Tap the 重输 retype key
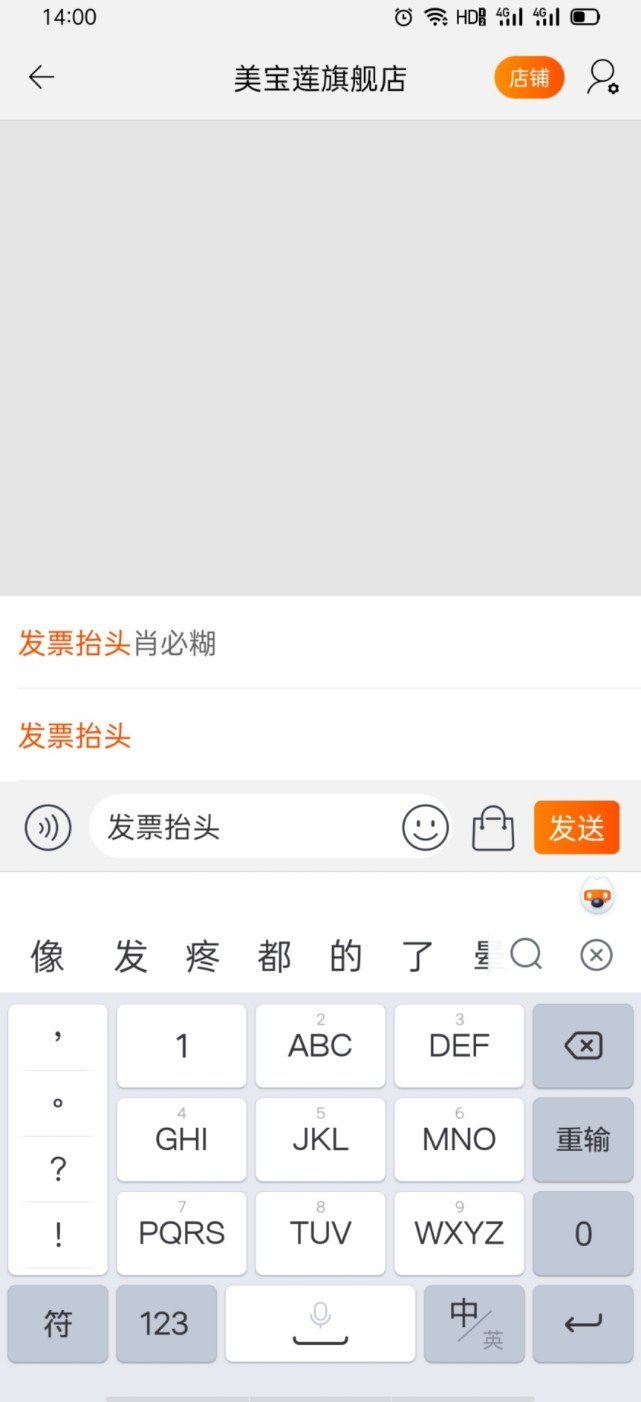 click(x=583, y=1139)
